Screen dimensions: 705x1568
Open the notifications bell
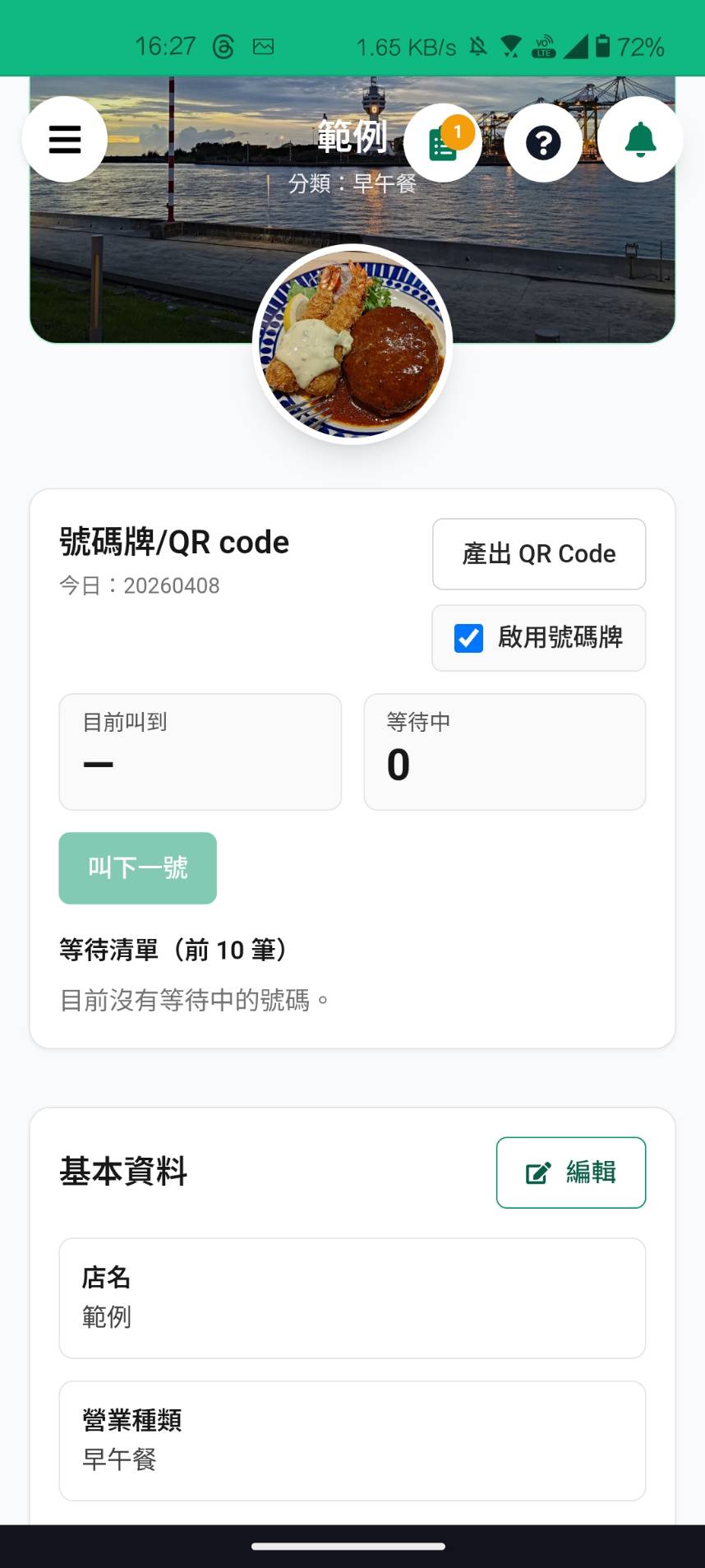click(640, 140)
